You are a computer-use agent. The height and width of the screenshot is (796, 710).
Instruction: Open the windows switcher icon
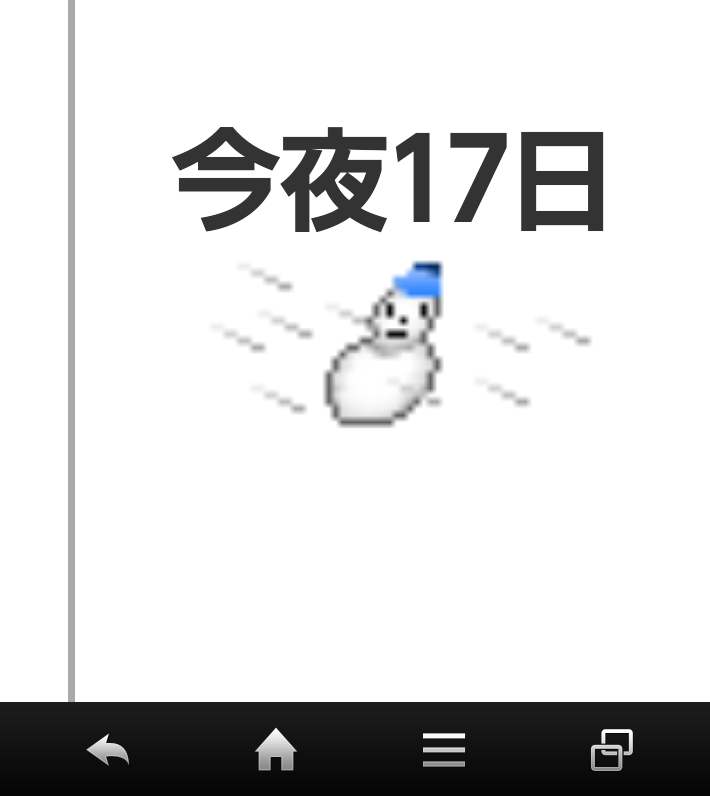(611, 750)
